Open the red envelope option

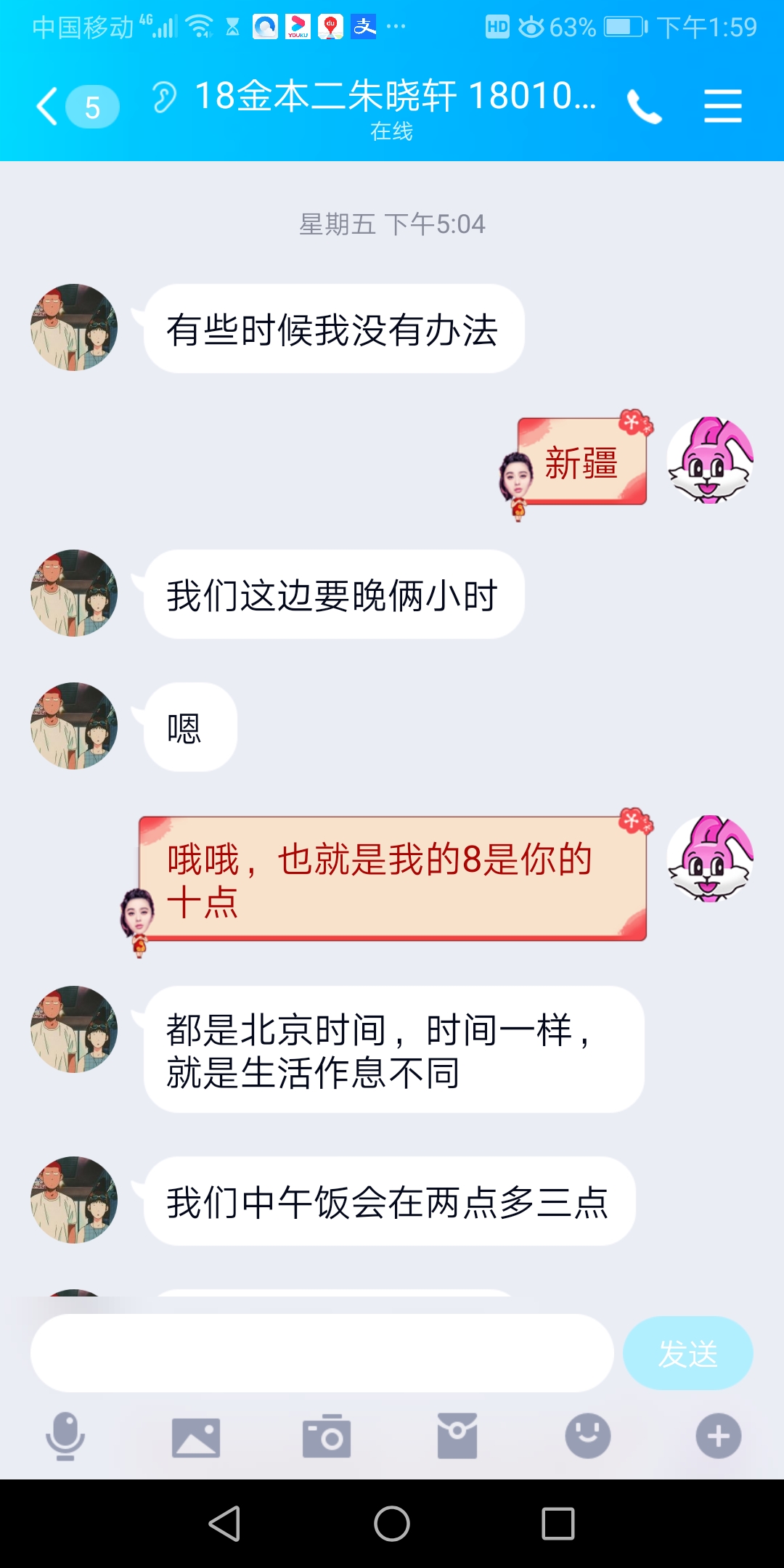click(457, 1436)
